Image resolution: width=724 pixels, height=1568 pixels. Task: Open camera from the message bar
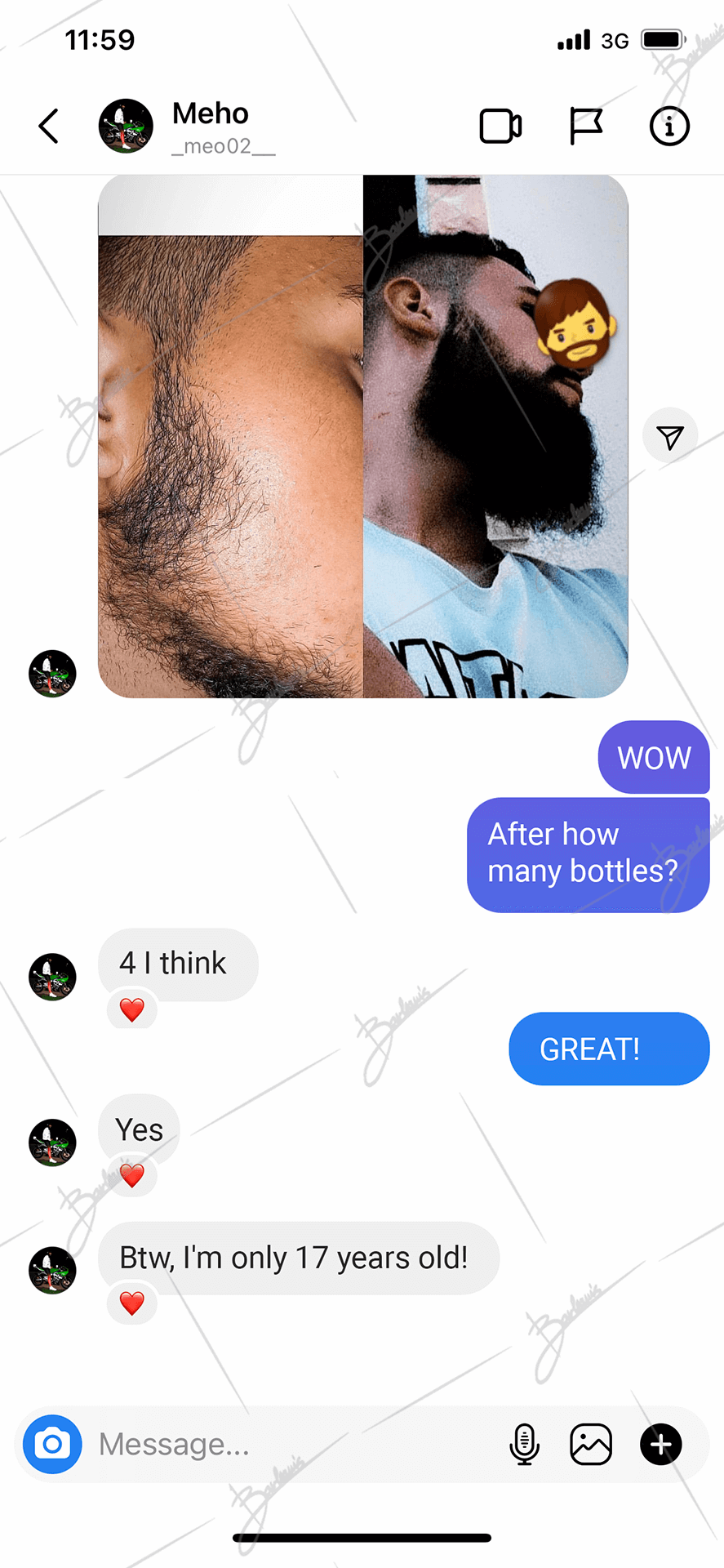[52, 1444]
